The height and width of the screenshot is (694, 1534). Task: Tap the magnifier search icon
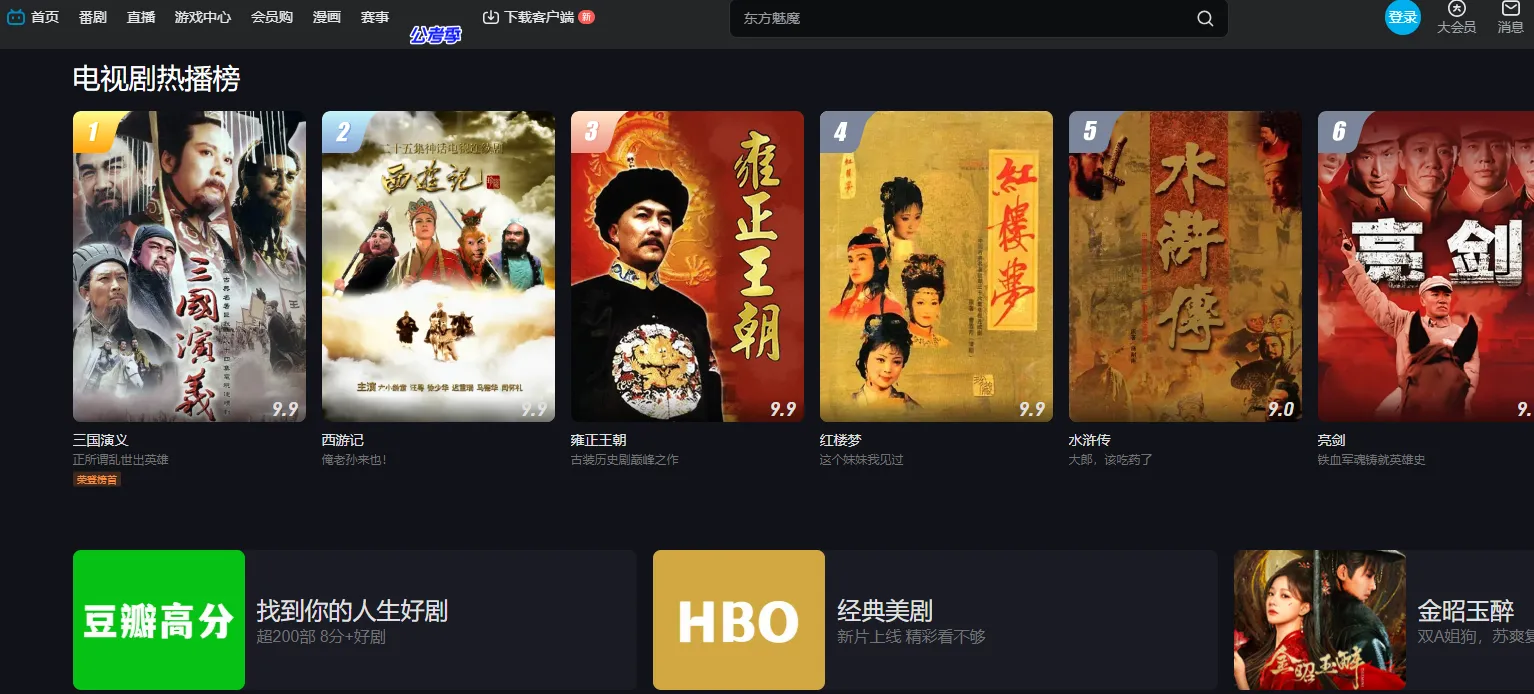1205,18
